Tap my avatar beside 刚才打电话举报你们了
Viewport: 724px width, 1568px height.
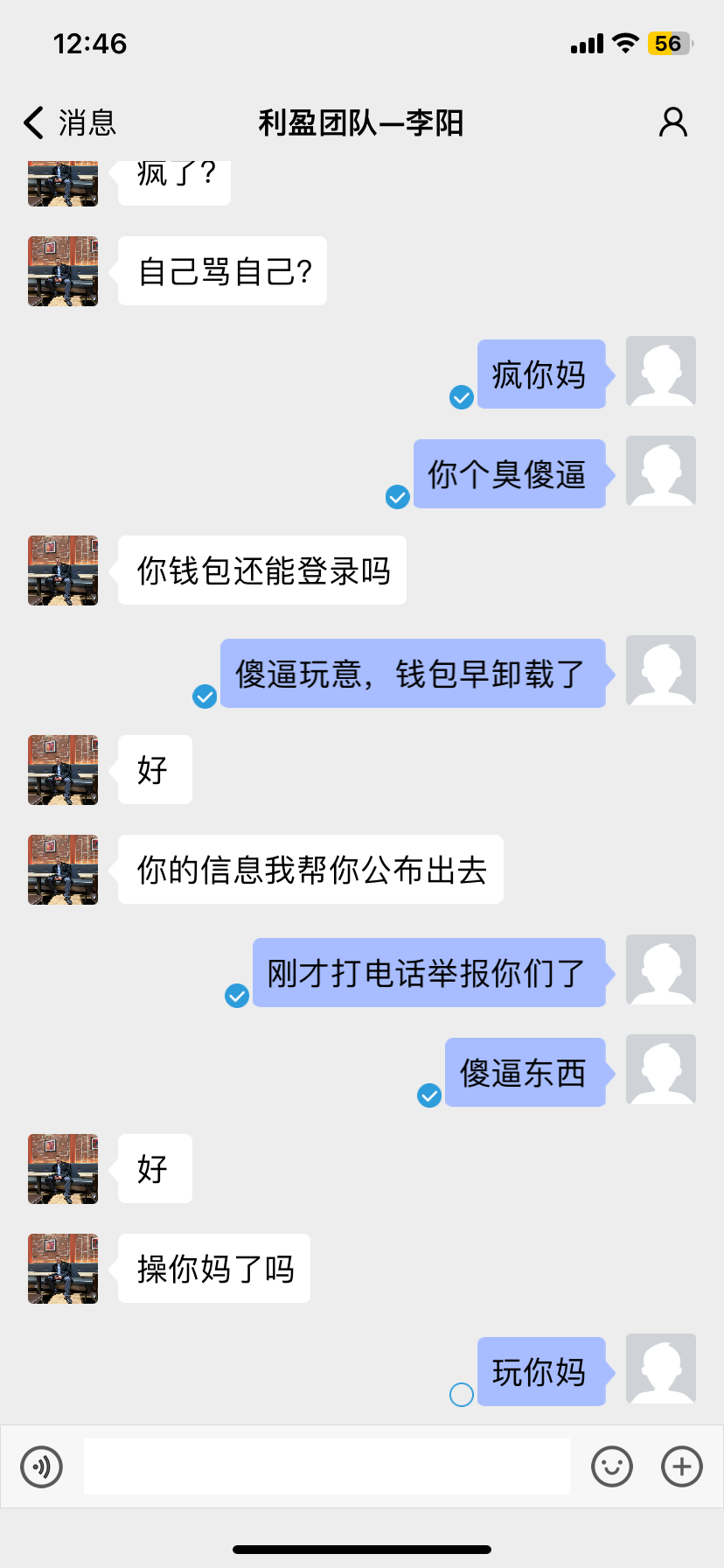click(660, 969)
